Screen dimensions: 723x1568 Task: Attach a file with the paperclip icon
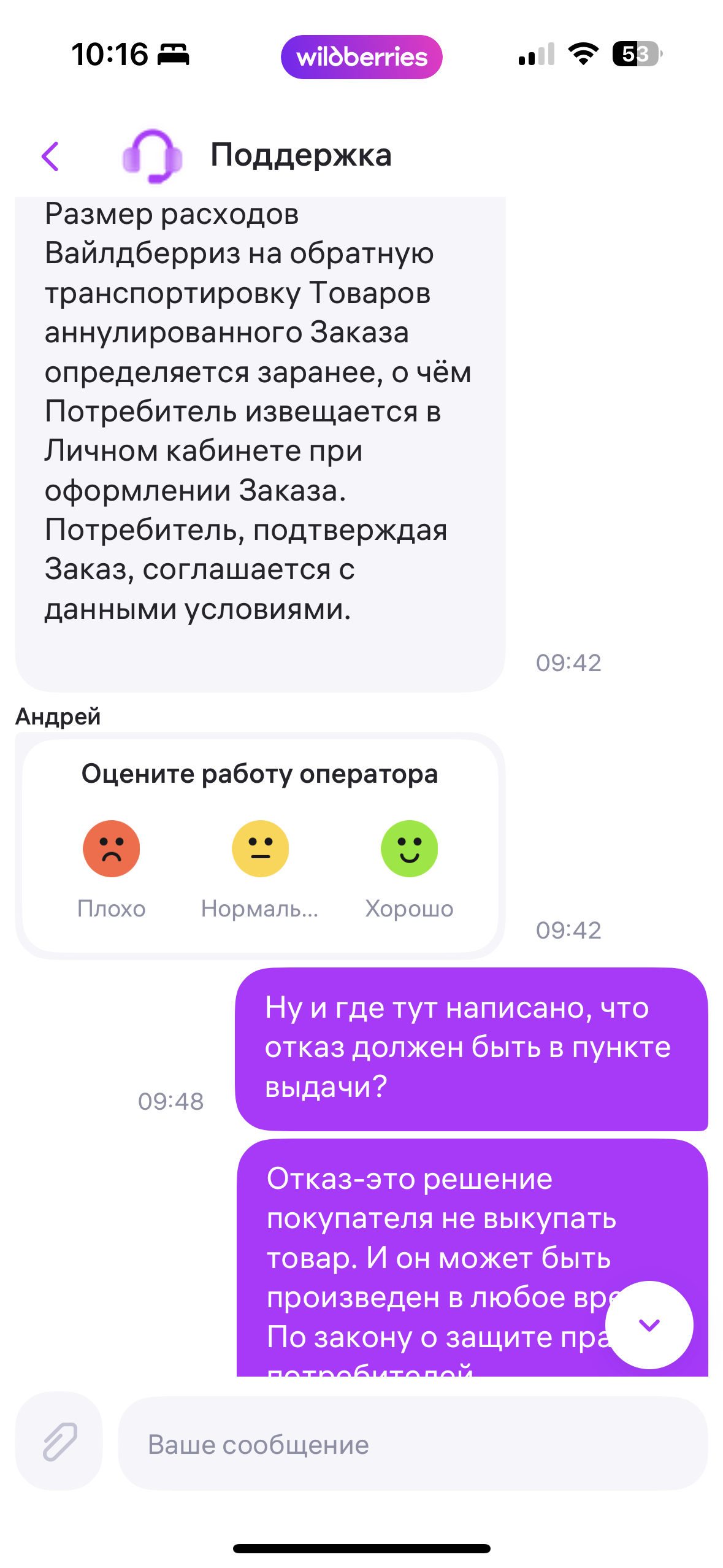point(59,1442)
